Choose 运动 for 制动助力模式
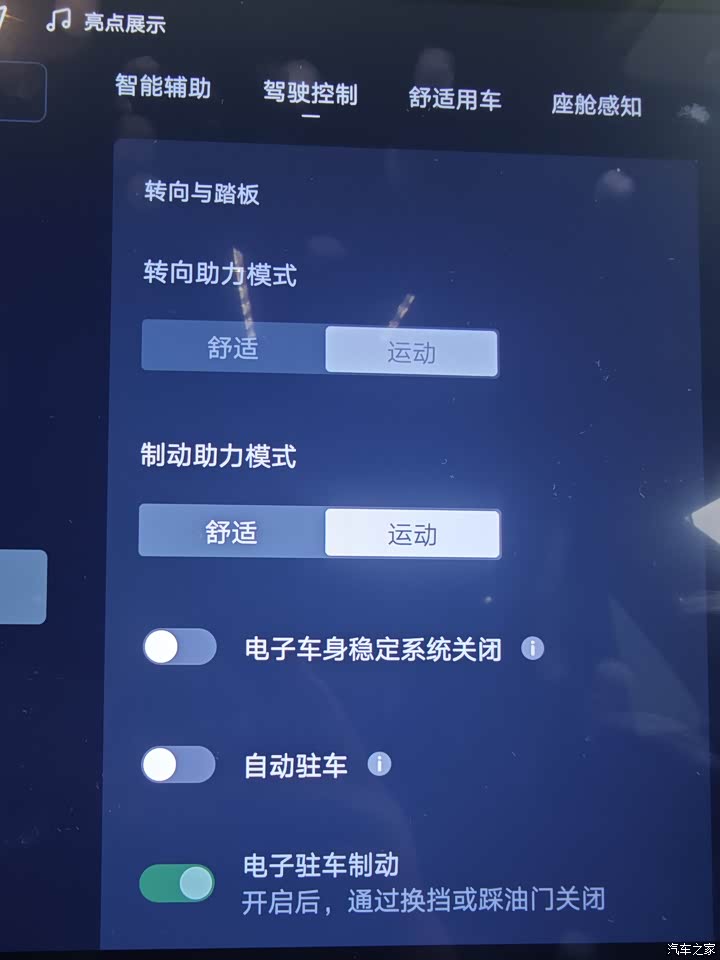The height and width of the screenshot is (960, 720). pos(412,534)
